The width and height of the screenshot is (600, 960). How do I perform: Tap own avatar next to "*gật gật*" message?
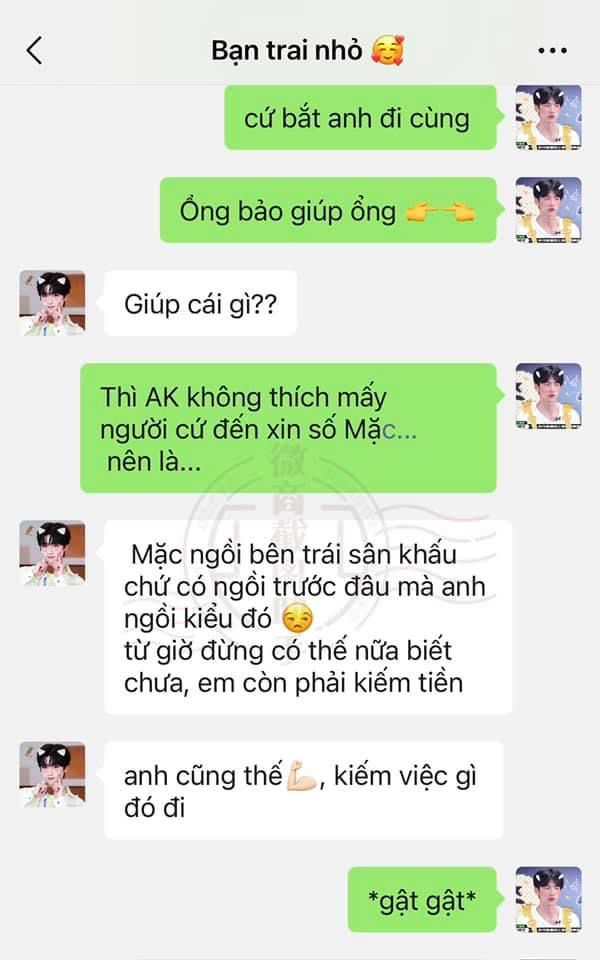point(548,899)
